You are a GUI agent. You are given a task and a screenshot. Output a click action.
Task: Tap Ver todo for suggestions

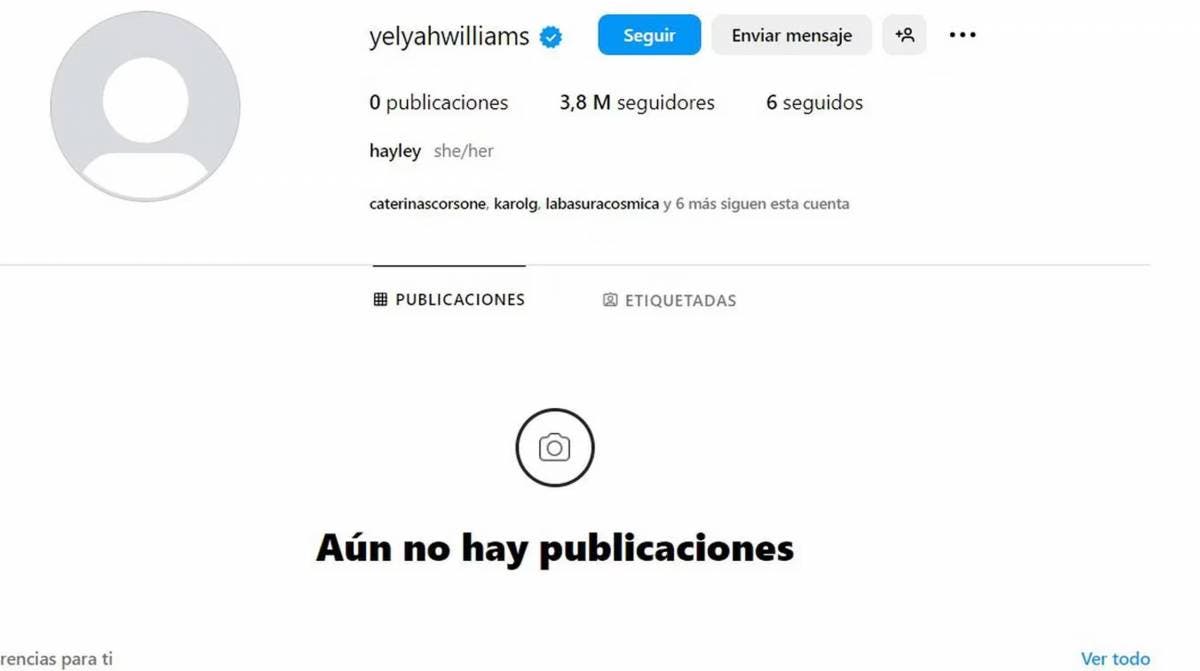(1115, 659)
